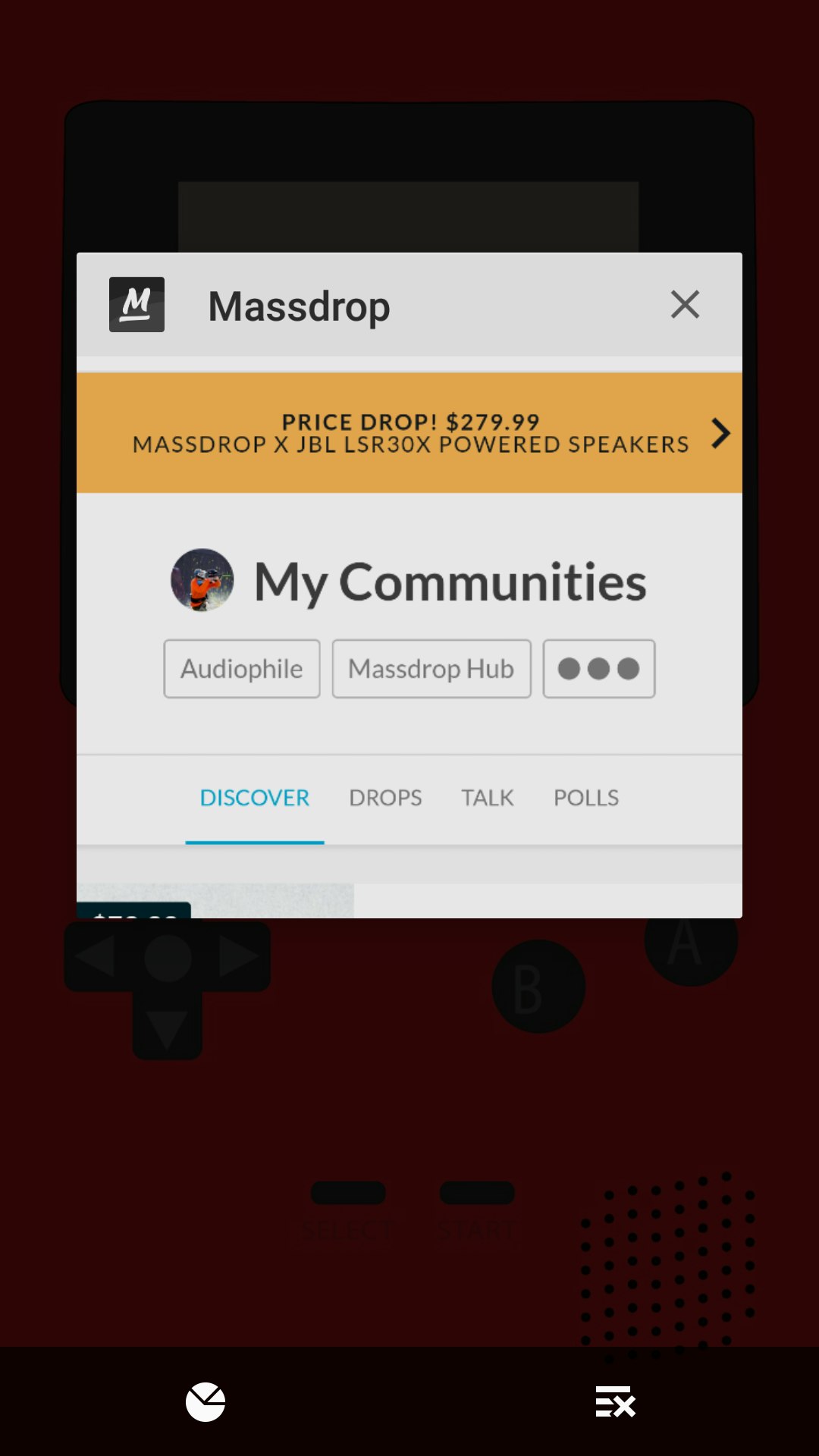The image size is (819, 1456).
Task: Open the device usage pie icon
Action: point(206,1401)
